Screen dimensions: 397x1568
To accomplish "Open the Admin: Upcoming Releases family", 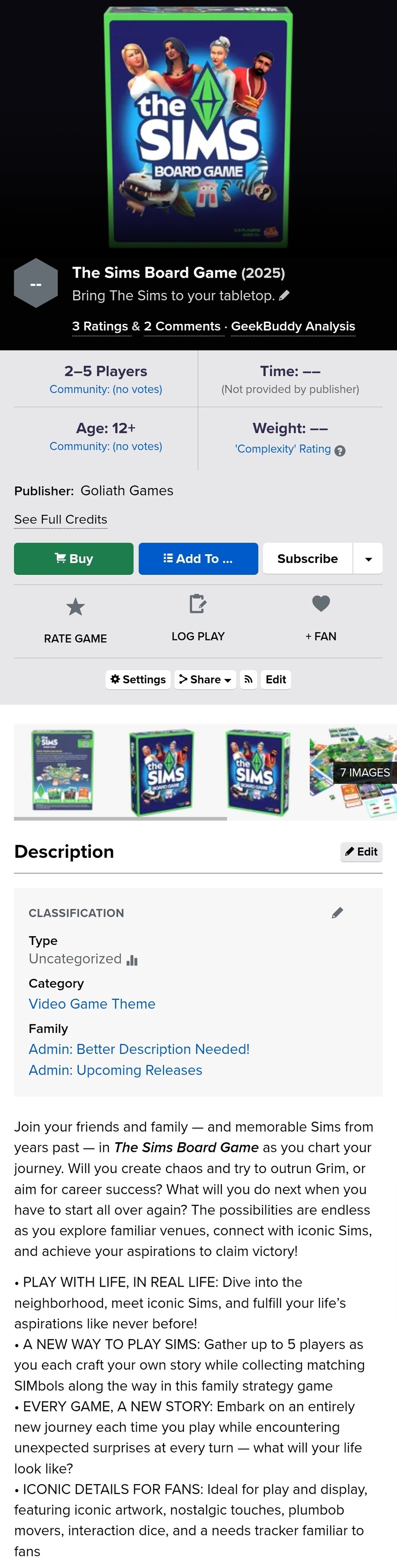I will 116,1069.
